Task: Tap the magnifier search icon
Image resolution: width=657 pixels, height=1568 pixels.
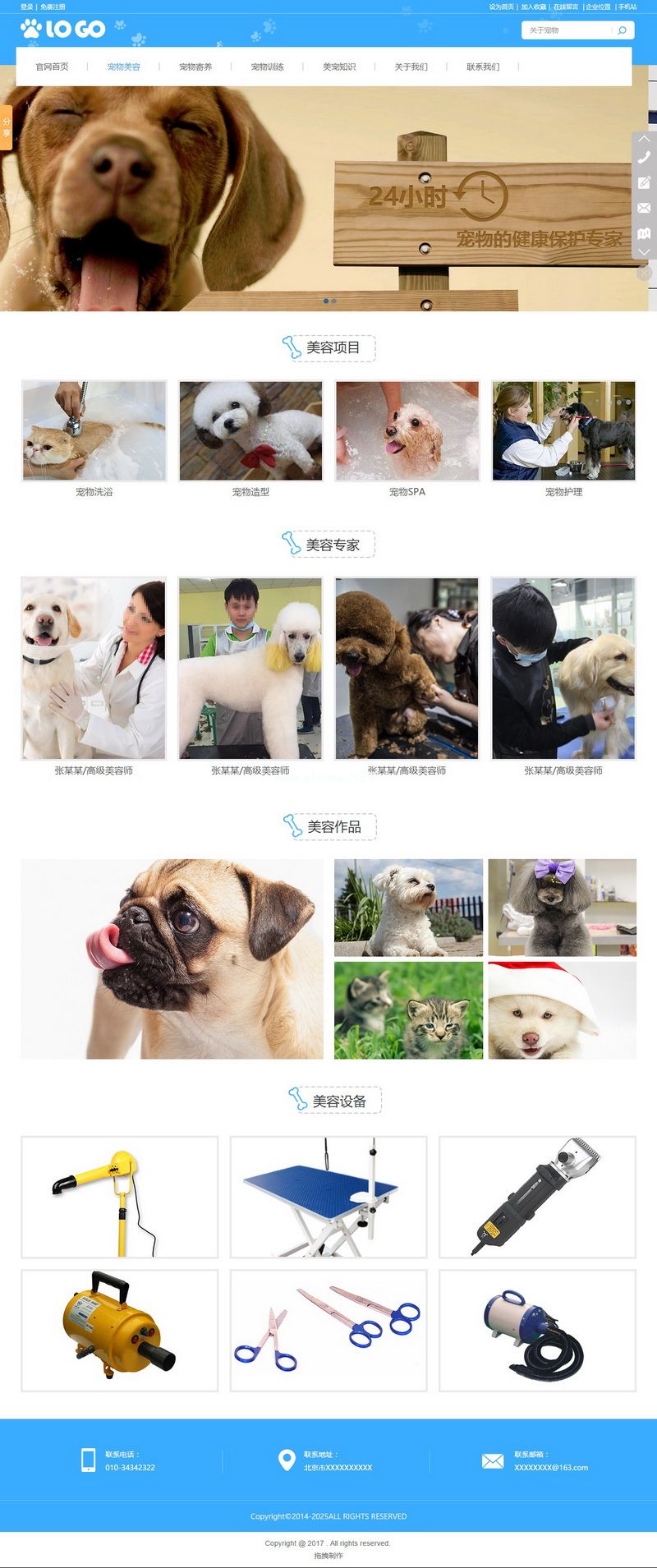Action: tap(623, 30)
